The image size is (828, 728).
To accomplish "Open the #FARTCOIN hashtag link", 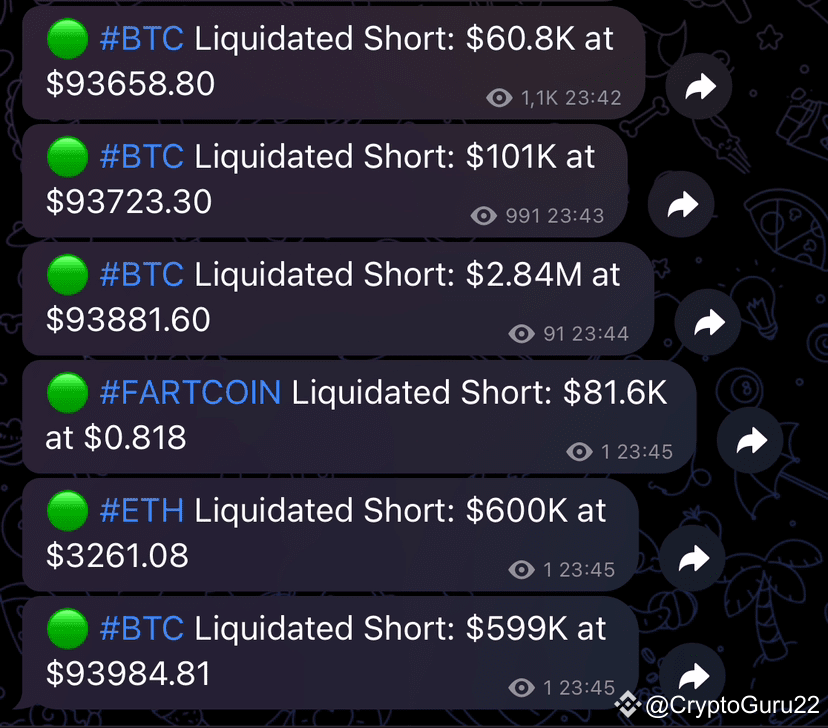I will [x=190, y=392].
